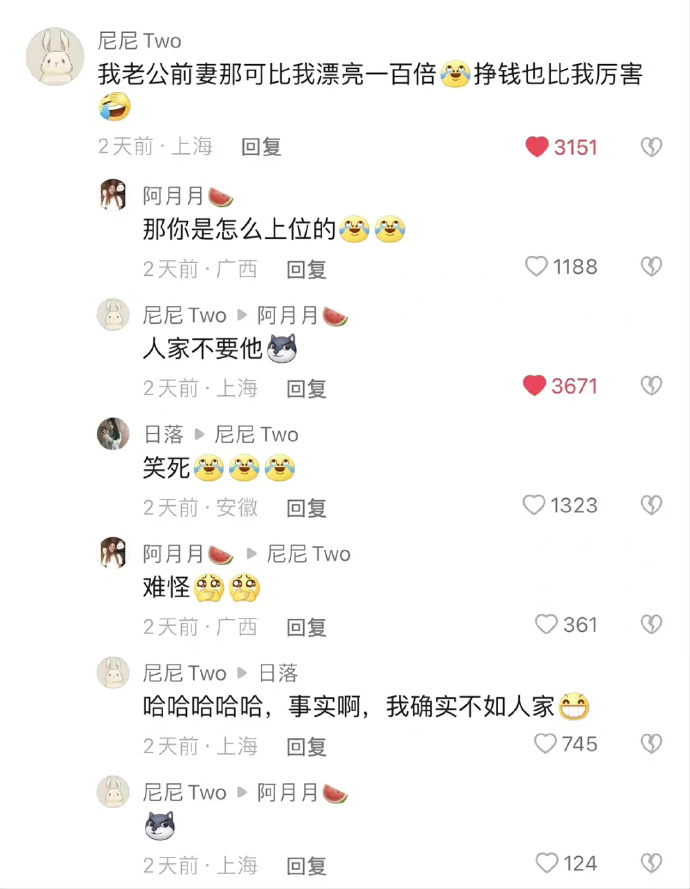Unlike the comment 人家不要他
690x889 pixels.
point(535,385)
